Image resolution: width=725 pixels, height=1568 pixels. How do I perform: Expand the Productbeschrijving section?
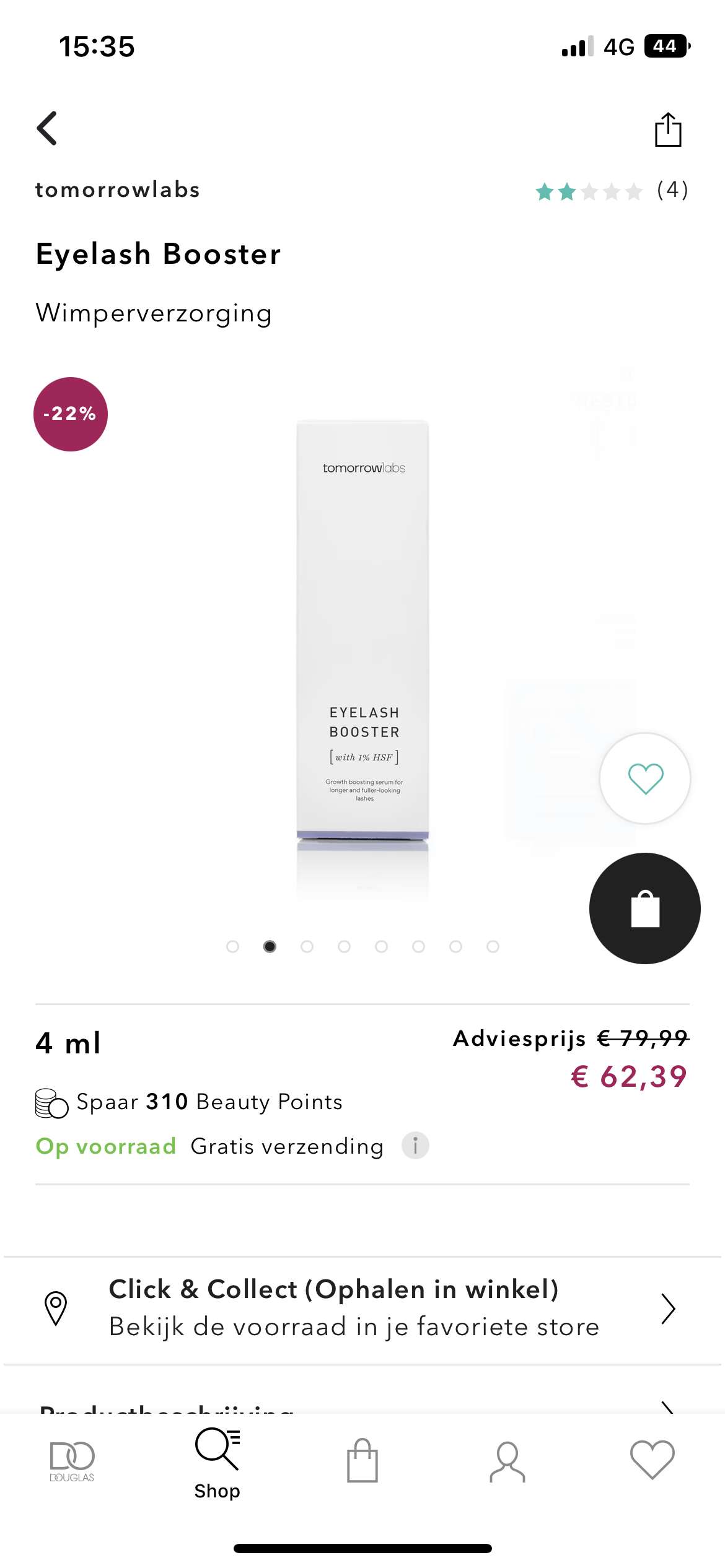click(x=362, y=1405)
